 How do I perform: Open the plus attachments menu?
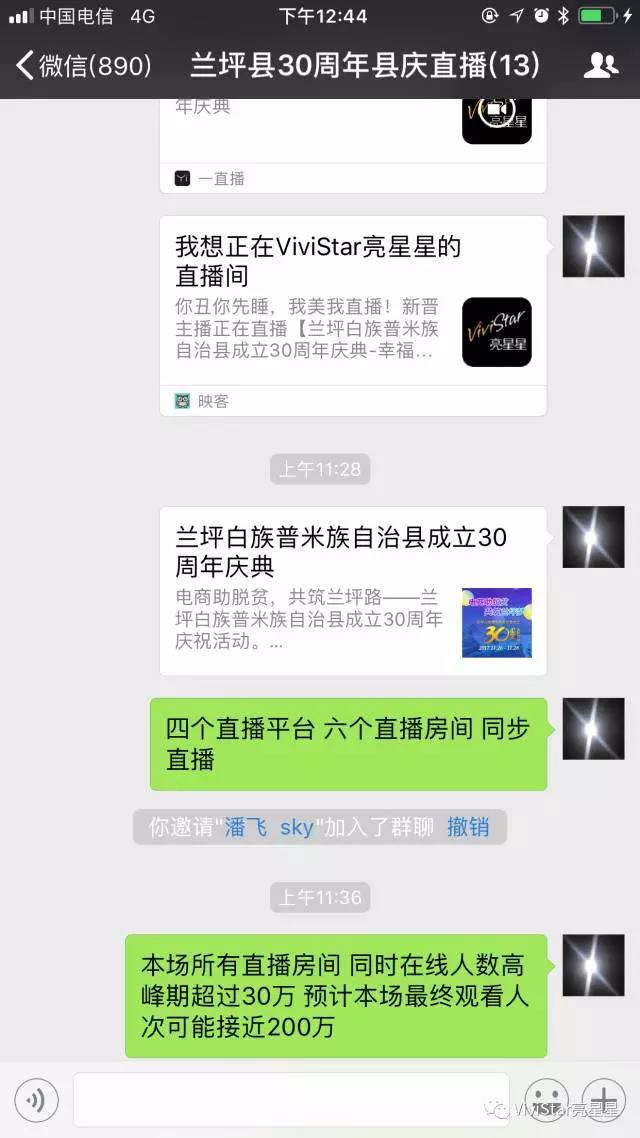click(604, 1098)
